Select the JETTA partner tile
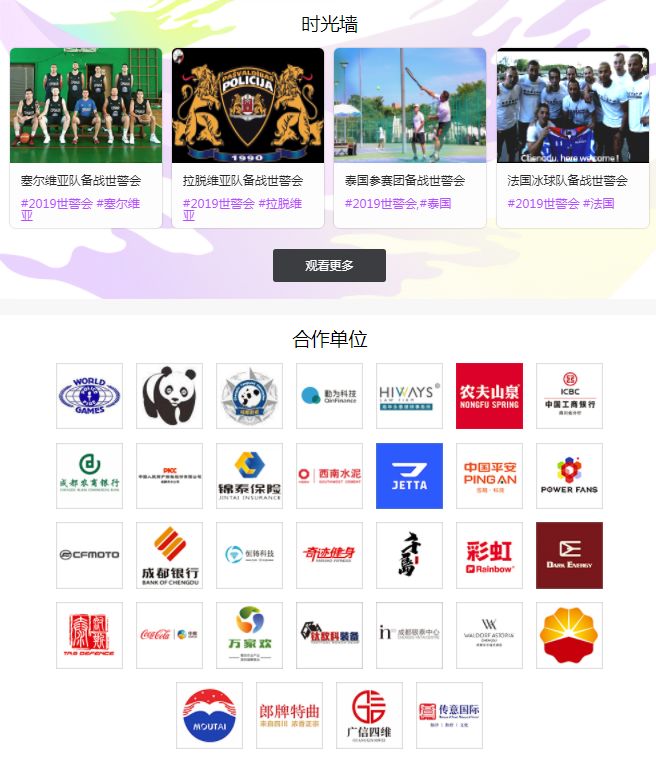This screenshot has height=759, width=656. coord(409,476)
